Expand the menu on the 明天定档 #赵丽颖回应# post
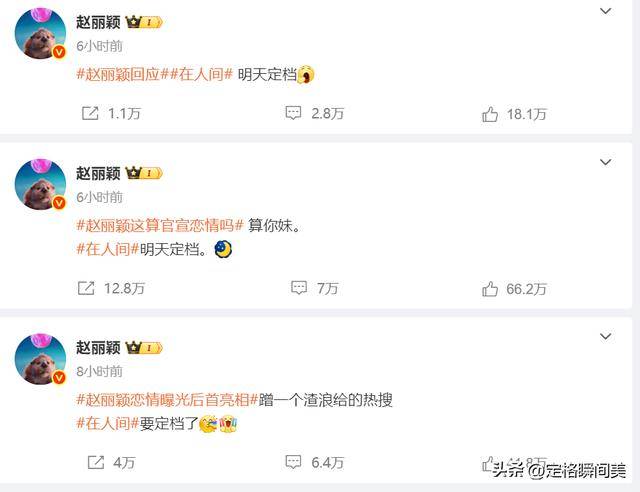 click(x=605, y=11)
